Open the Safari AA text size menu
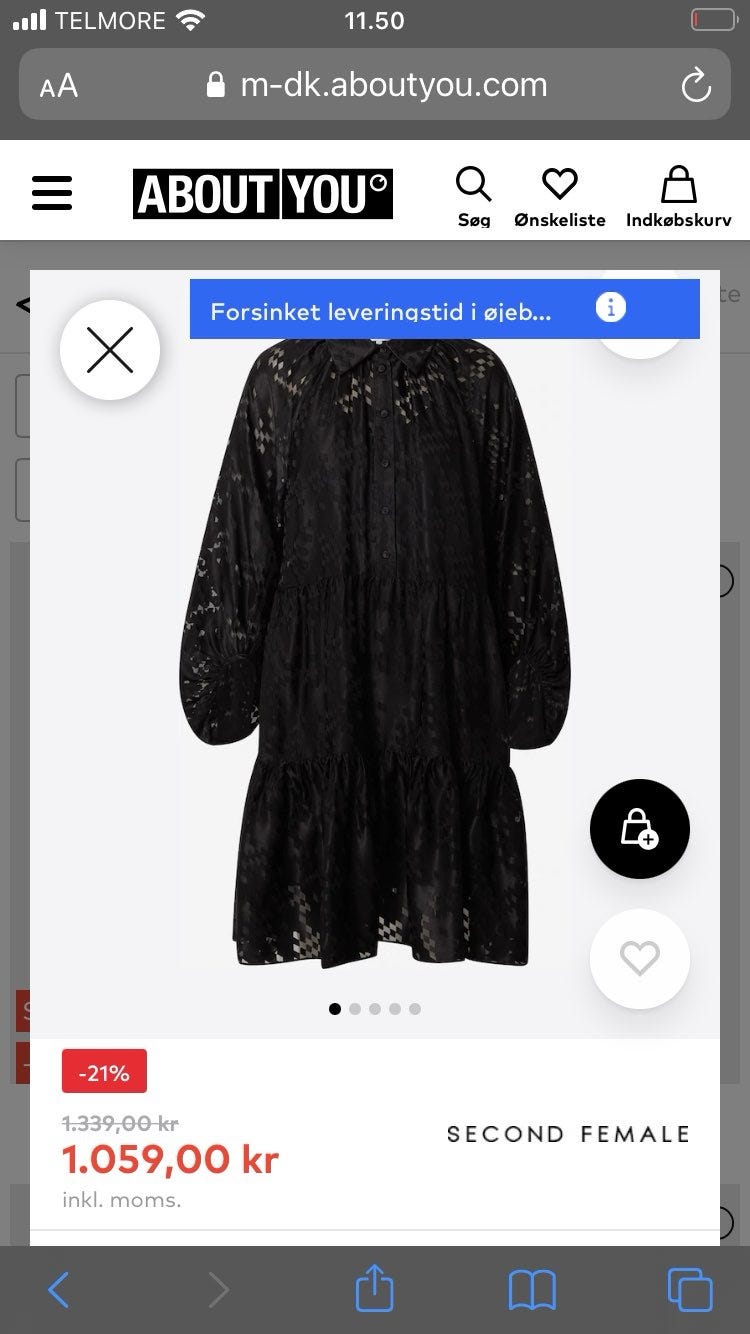Screen dimensions: 750x1334 coord(59,86)
